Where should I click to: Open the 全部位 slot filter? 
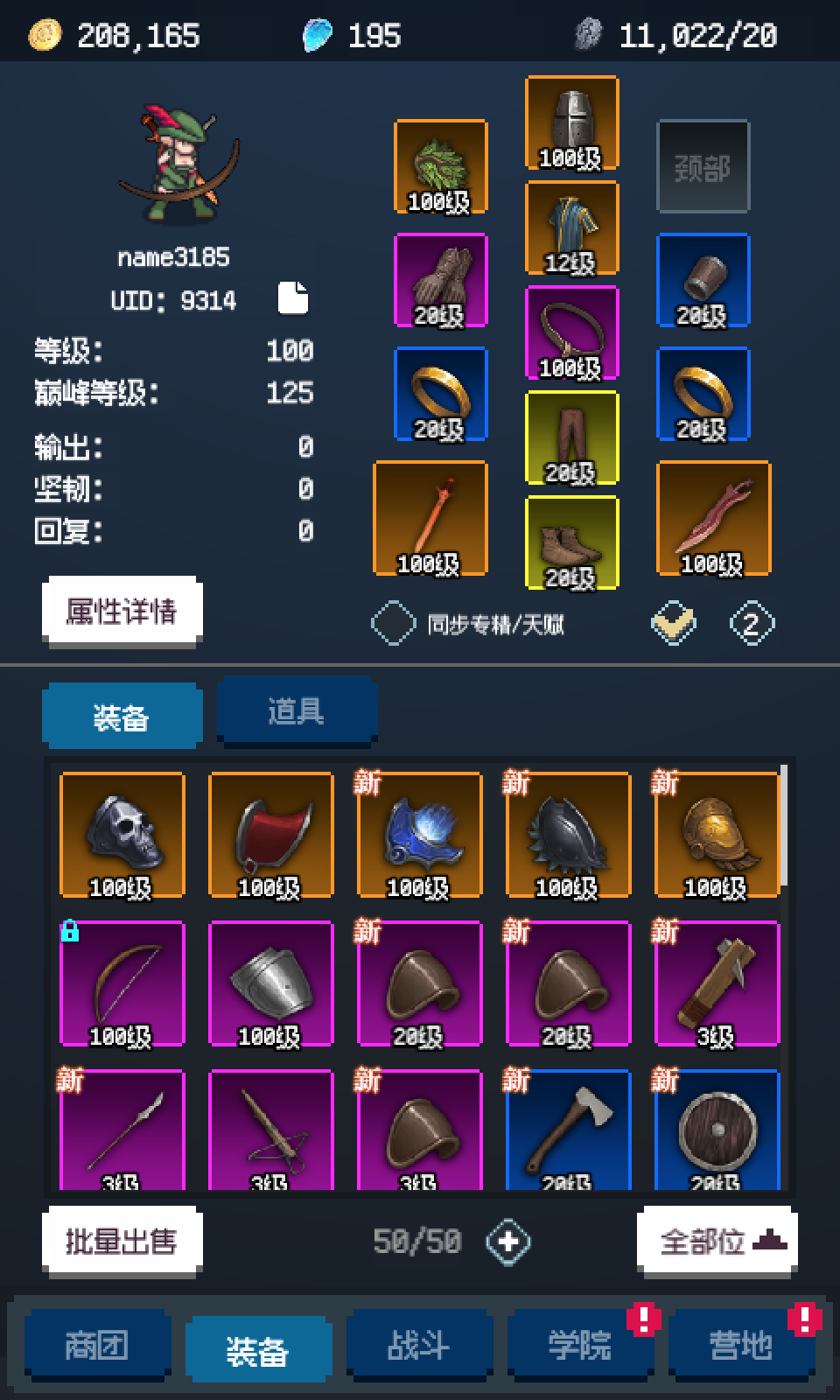tap(716, 1241)
